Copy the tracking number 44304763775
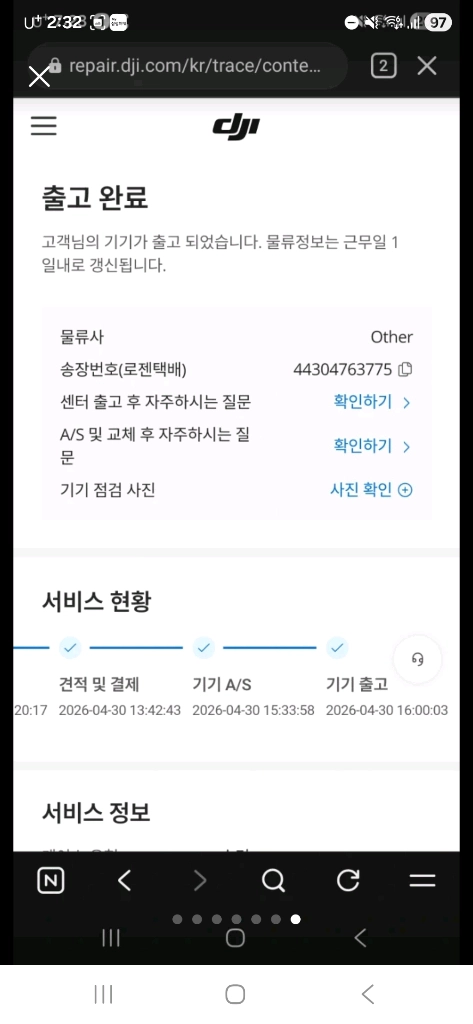 [x=405, y=370]
